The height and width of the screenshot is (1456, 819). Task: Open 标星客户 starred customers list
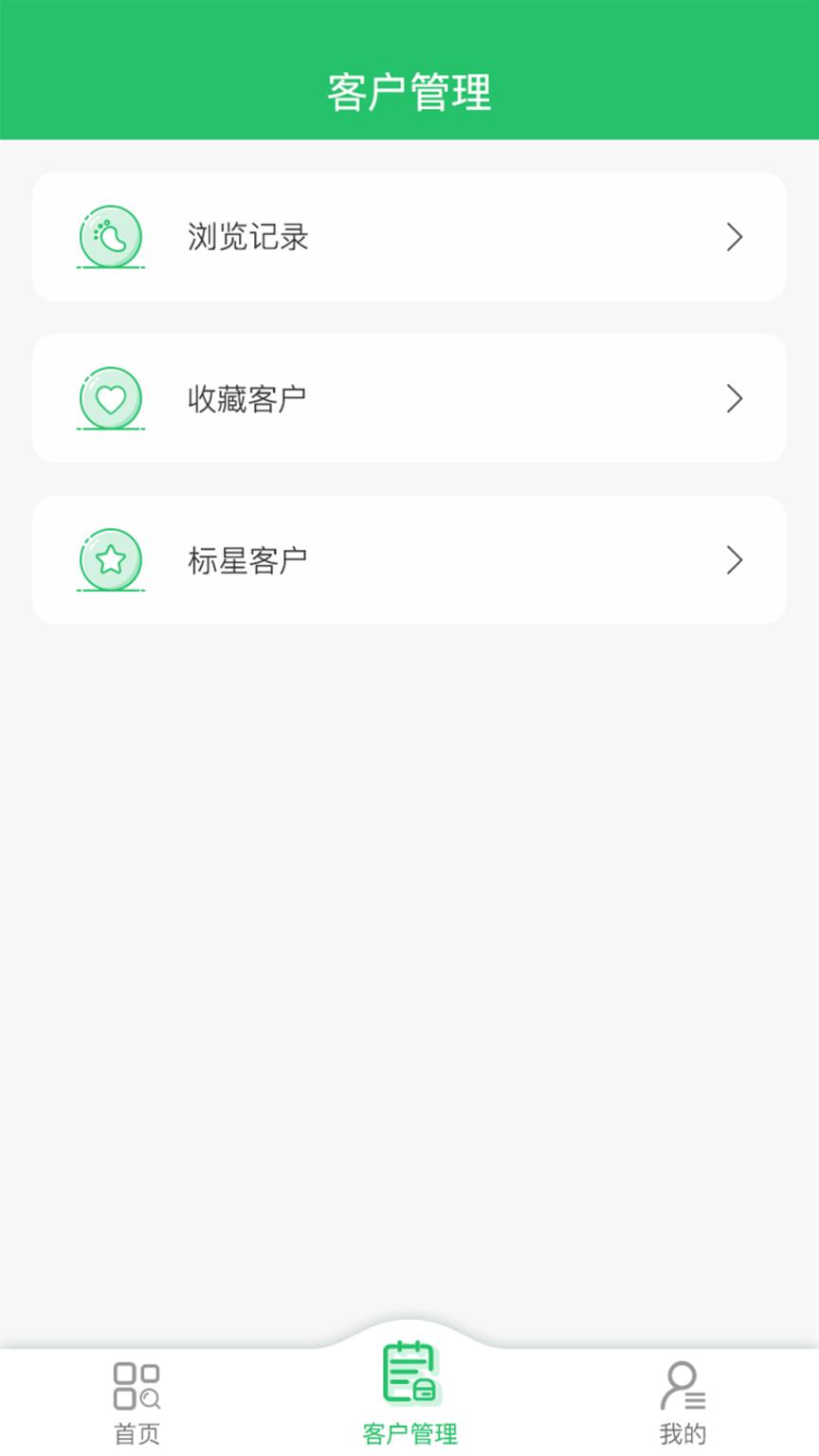point(409,560)
